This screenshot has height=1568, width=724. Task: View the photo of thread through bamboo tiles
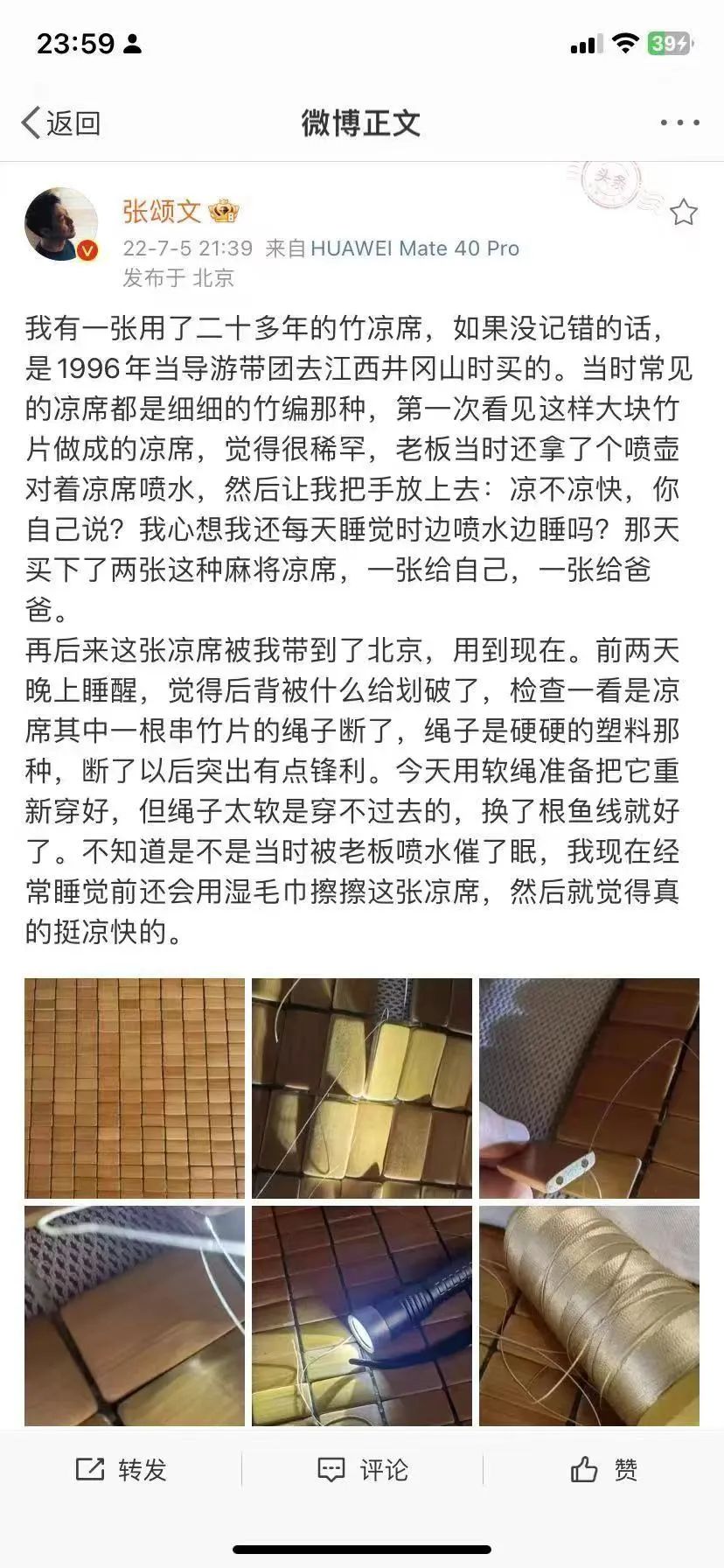[362, 1088]
